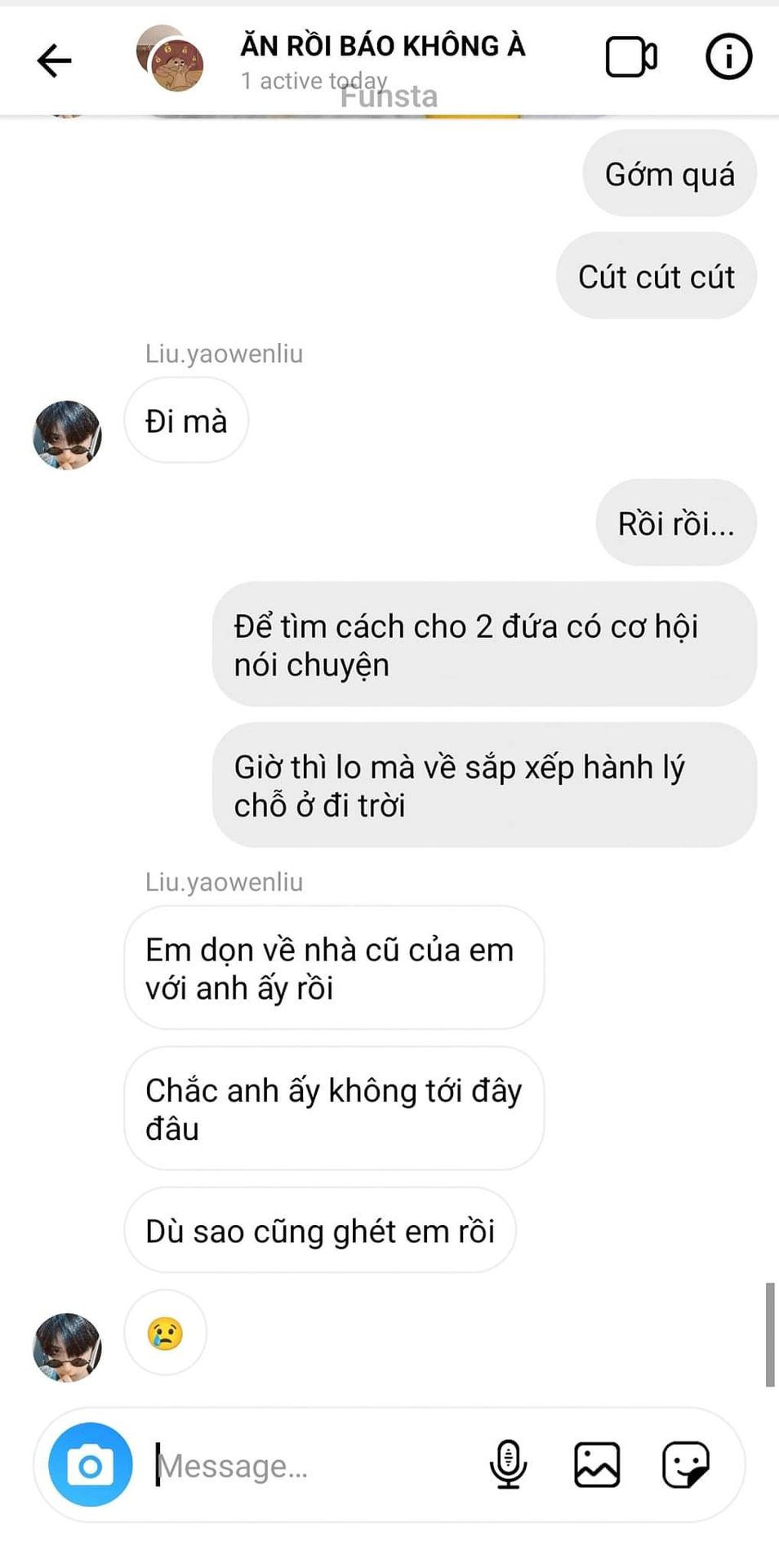
Task: Go back using the header arrow
Action: (55, 60)
